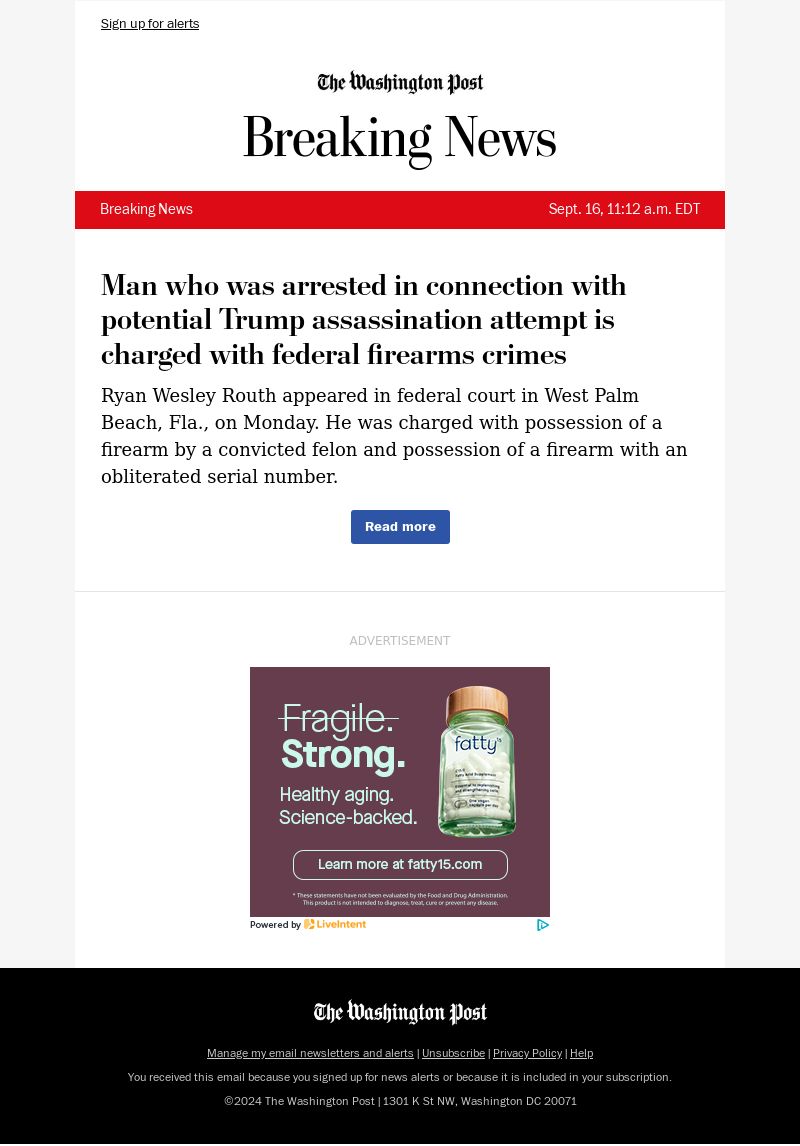Tap the Unsubscribe link
The width and height of the screenshot is (800, 1146).
[453, 1053]
